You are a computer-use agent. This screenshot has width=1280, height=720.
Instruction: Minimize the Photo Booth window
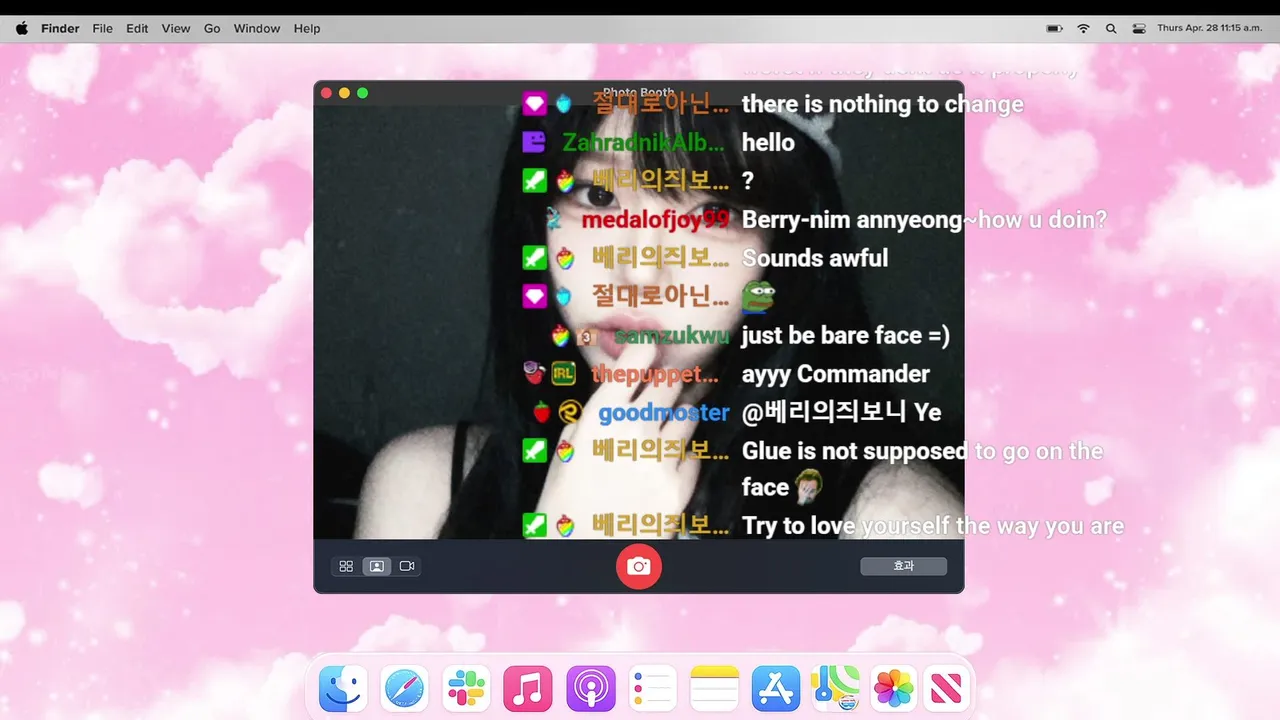coord(344,93)
